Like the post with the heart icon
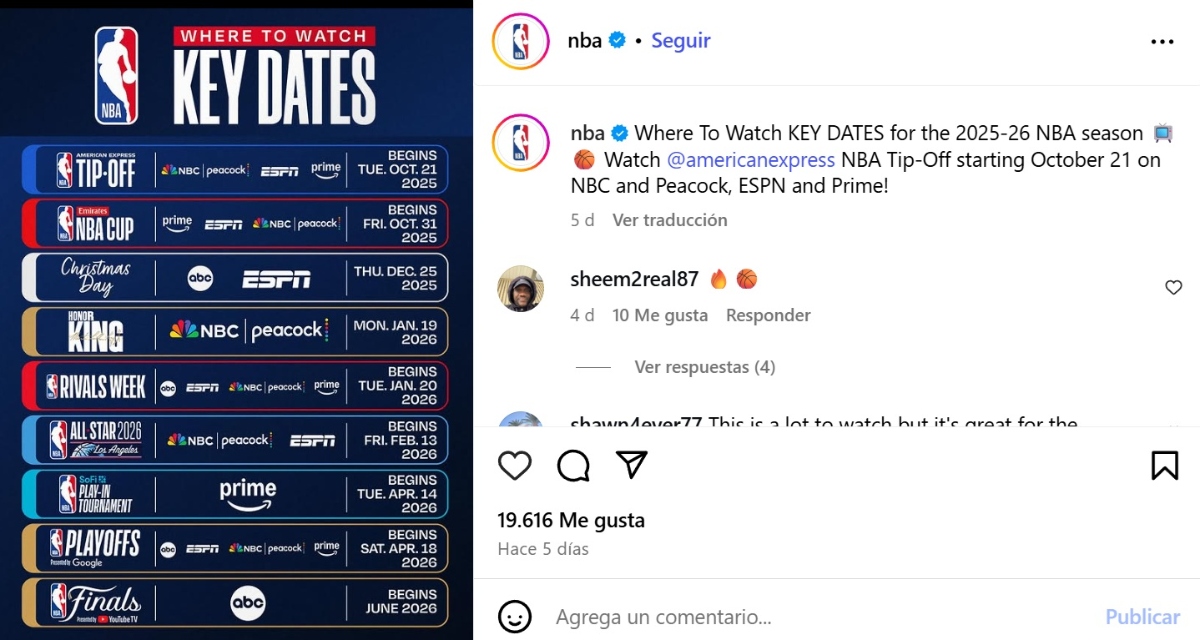Viewport: 1200px width, 640px height. pyautogui.click(x=515, y=465)
